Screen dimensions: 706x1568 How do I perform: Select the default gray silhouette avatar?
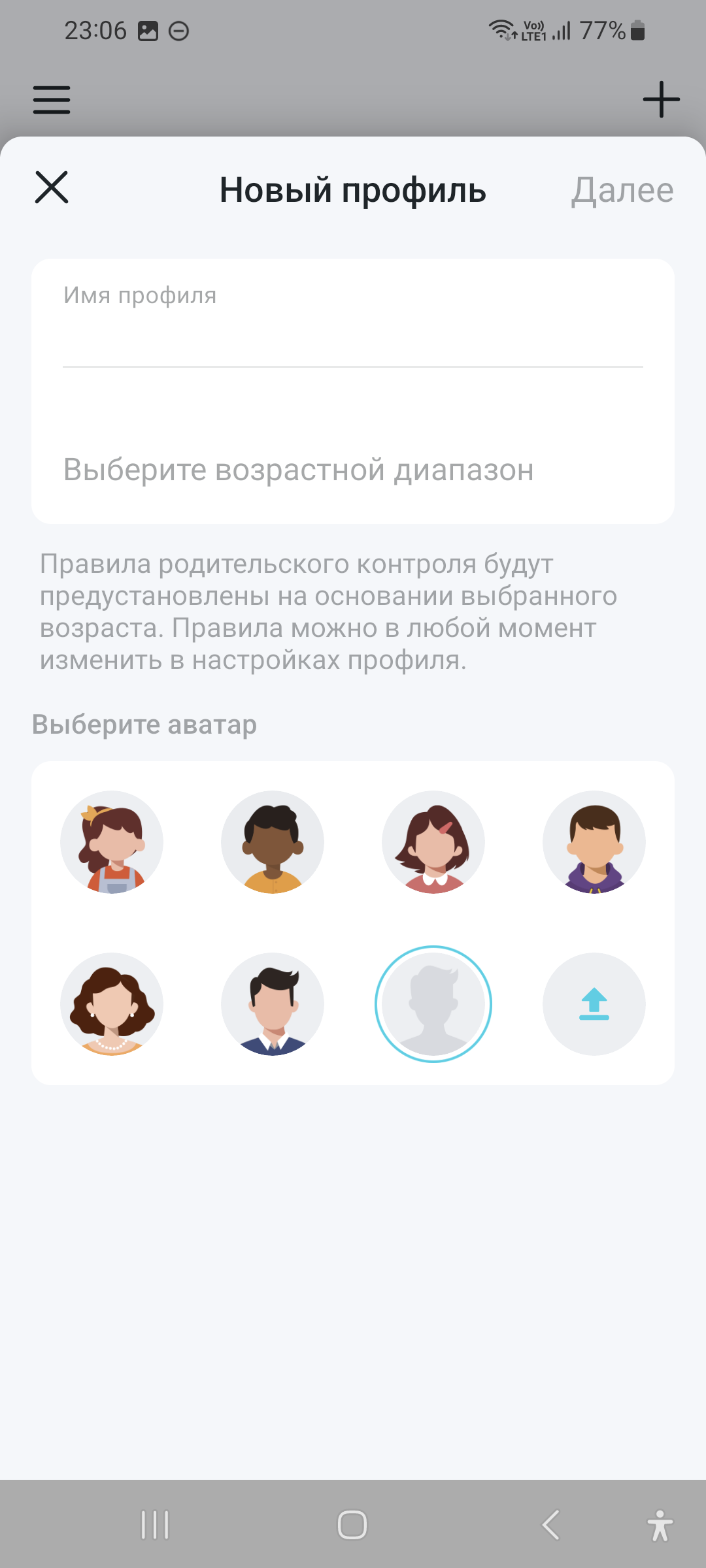pos(433,1004)
